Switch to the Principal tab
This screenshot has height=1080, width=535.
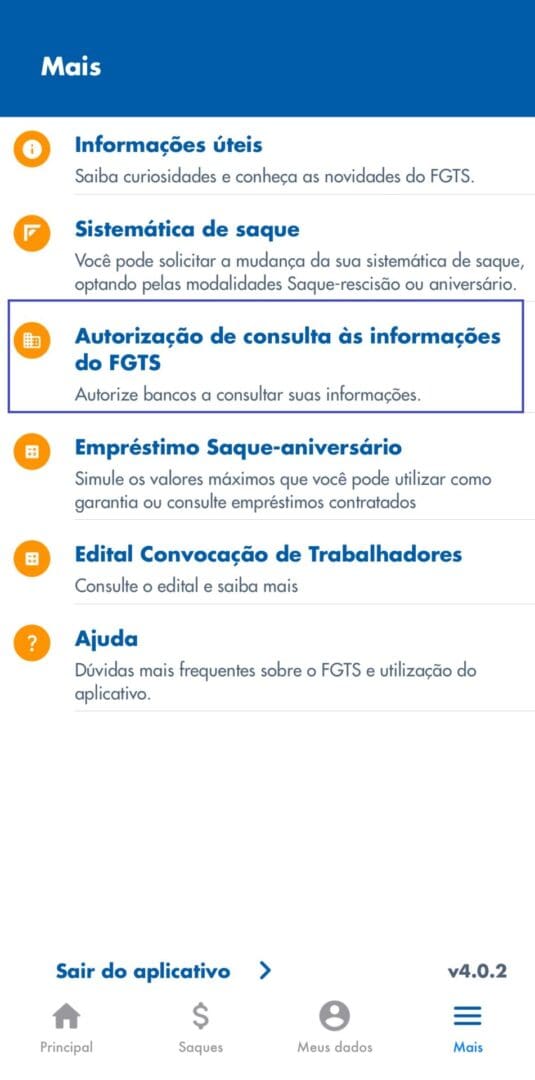pyautogui.click(x=66, y=1028)
